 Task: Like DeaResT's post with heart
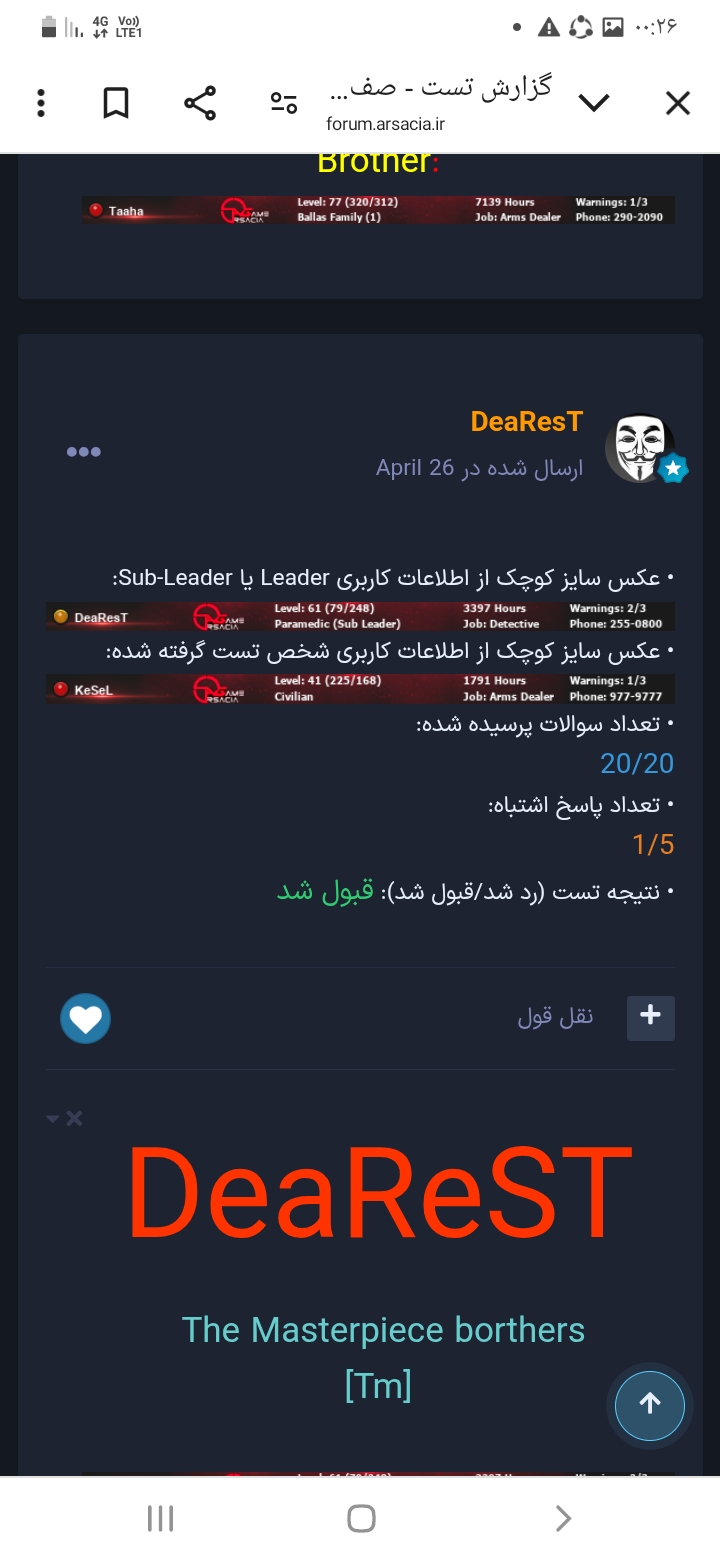tap(85, 1019)
